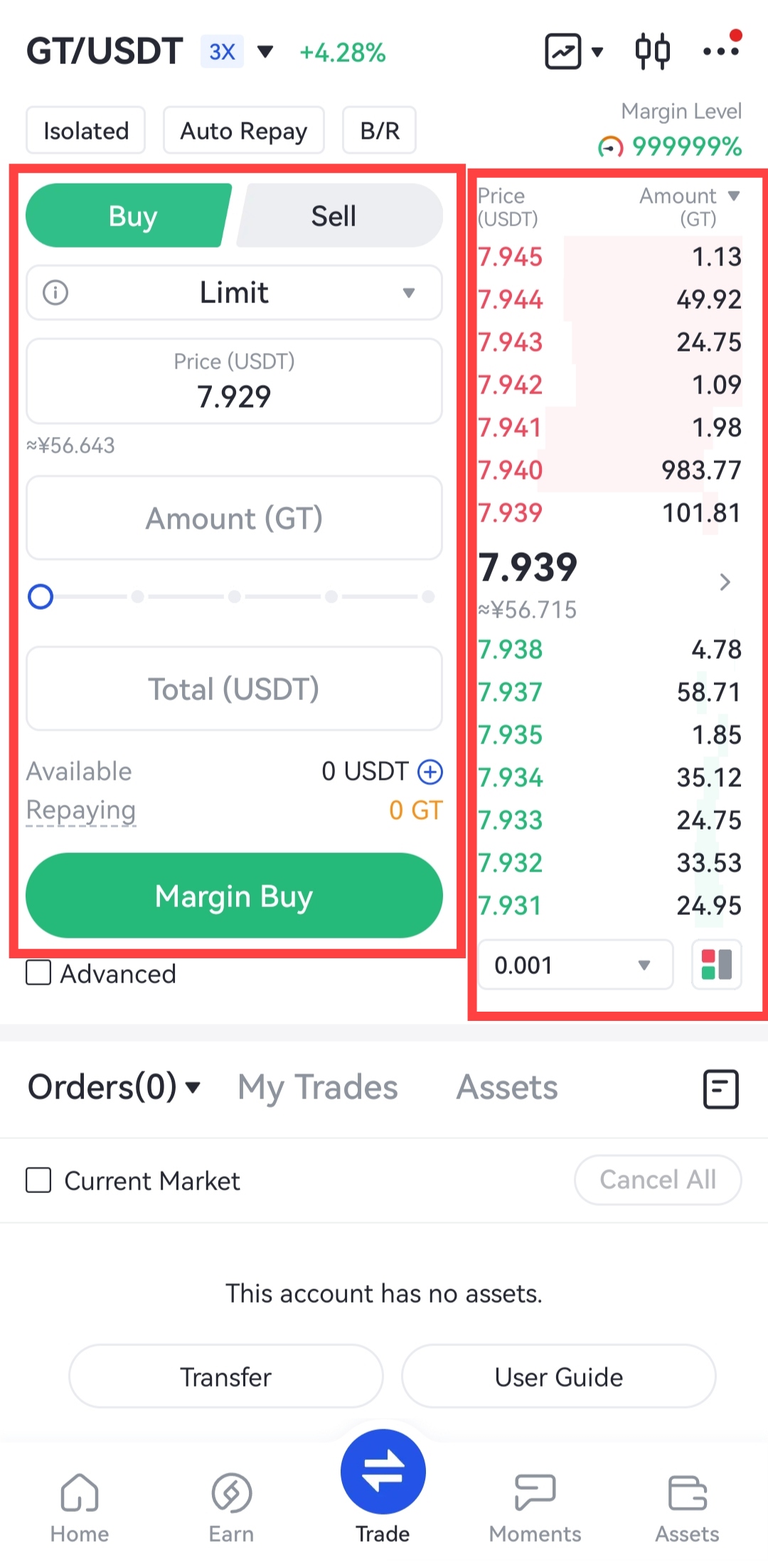Open Auto Repay settings
The height and width of the screenshot is (1568, 768).
point(243,131)
